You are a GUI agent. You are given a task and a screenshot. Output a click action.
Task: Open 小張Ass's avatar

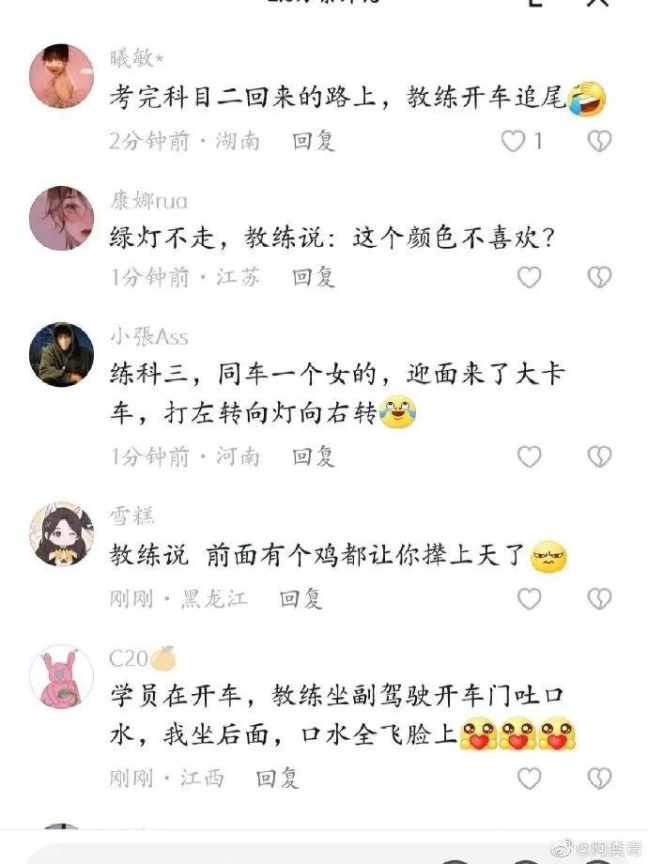tap(62, 354)
